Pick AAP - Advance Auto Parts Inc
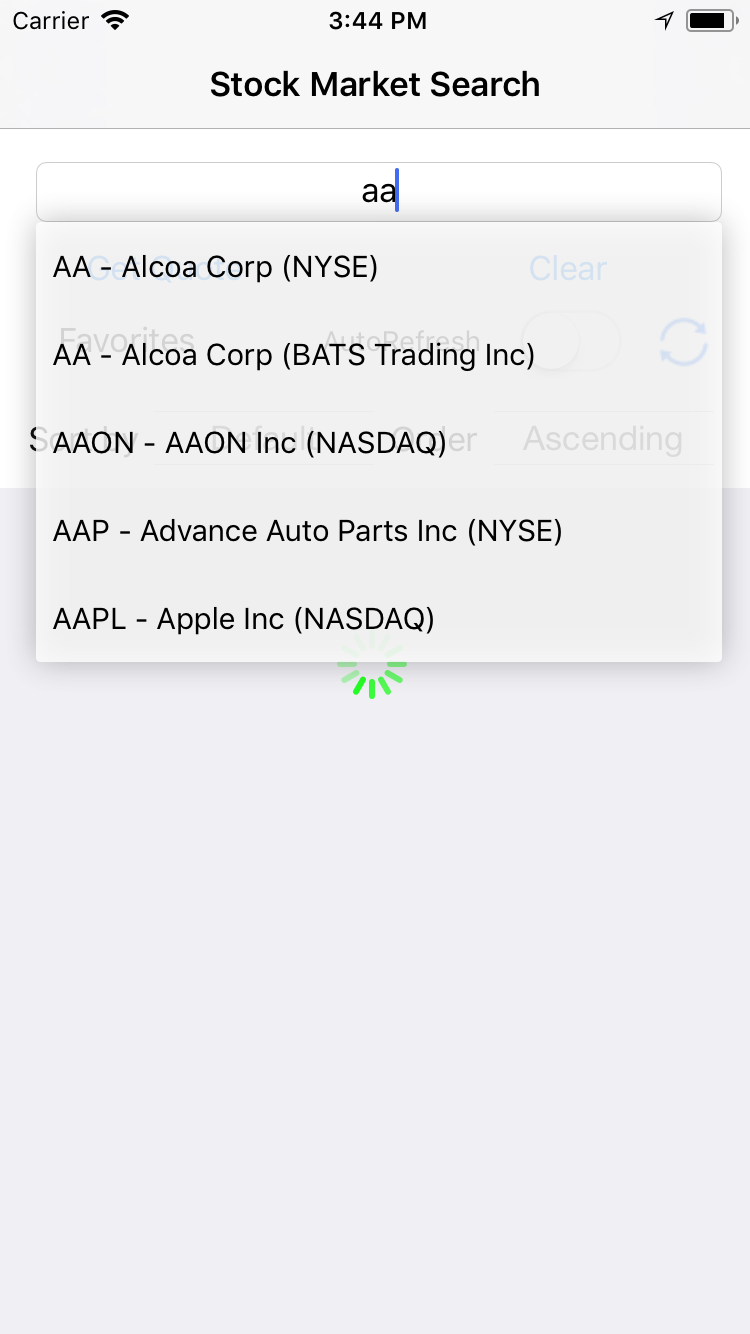 click(378, 530)
